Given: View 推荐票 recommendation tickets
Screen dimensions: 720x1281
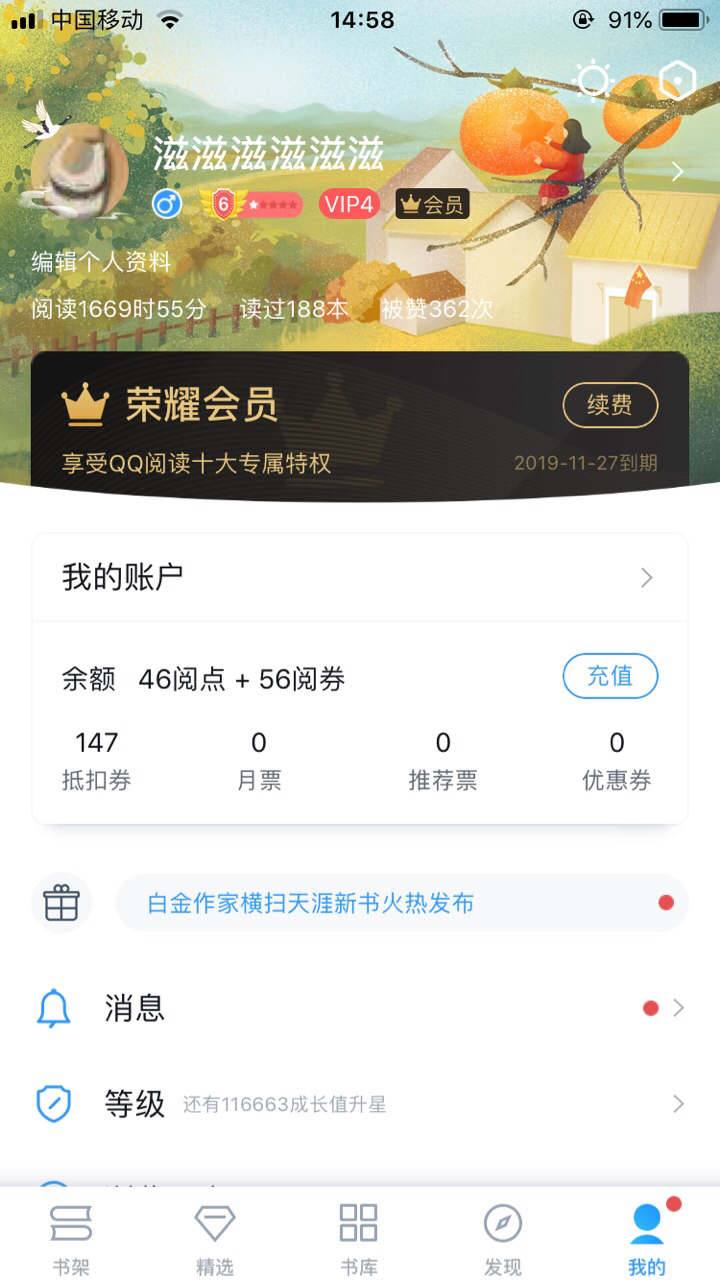Looking at the screenshot, I should pyautogui.click(x=442, y=760).
